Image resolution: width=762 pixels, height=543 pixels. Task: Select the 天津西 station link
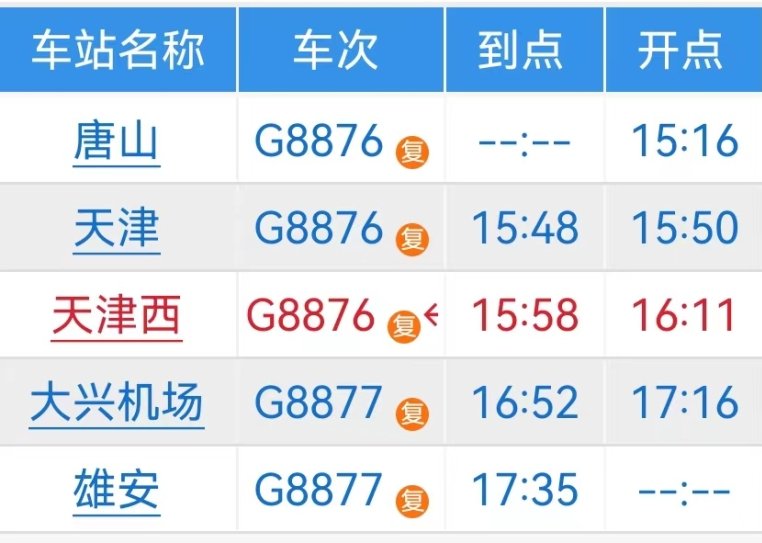[x=116, y=316]
